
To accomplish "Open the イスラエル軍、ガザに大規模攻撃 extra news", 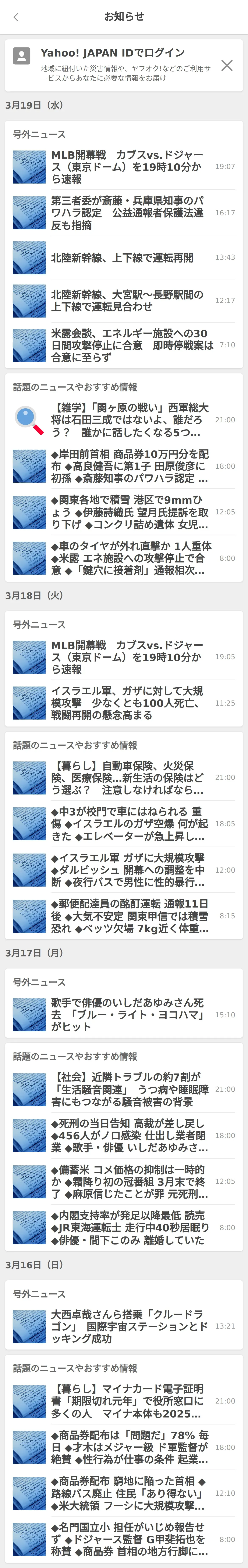I will [128, 703].
